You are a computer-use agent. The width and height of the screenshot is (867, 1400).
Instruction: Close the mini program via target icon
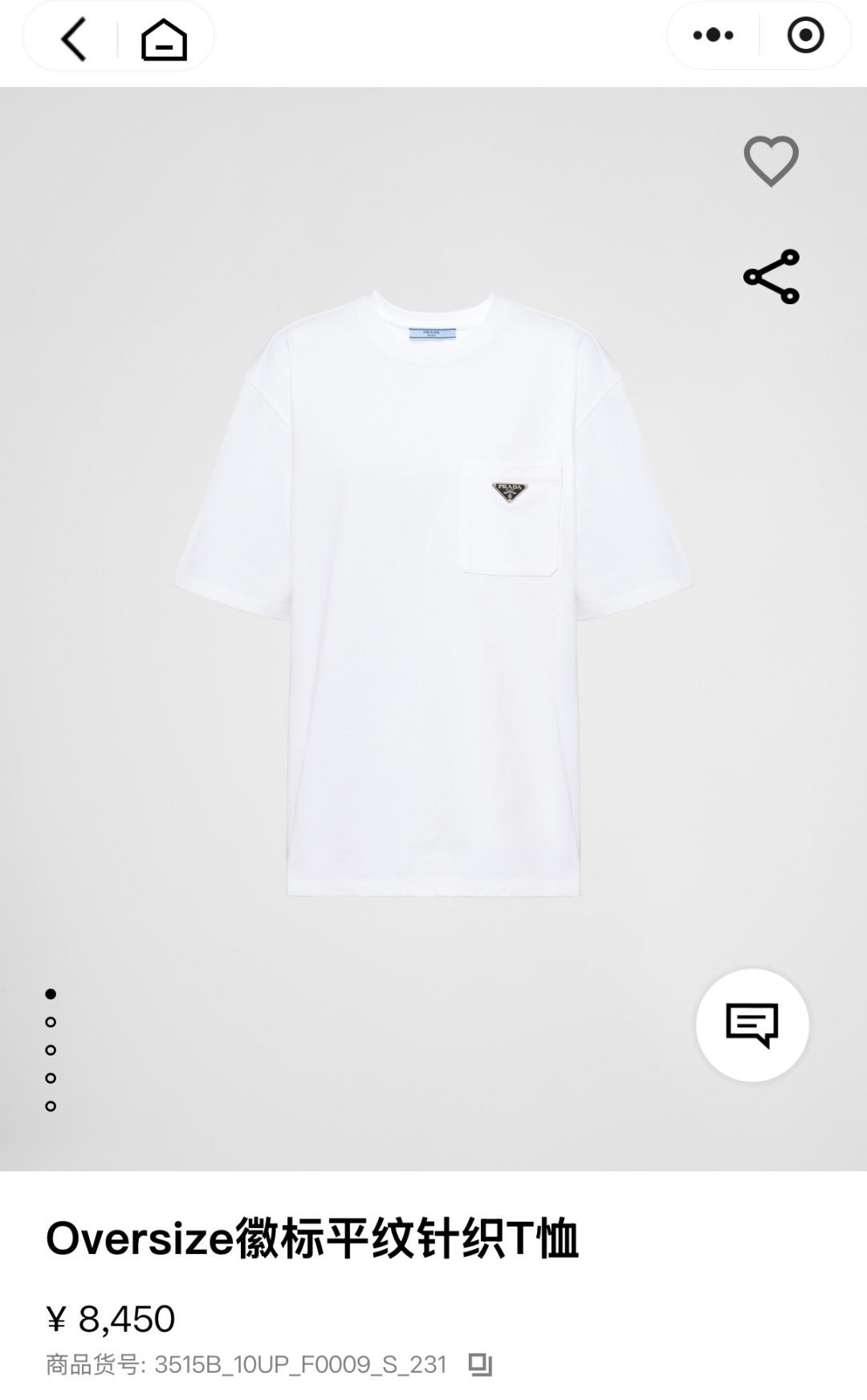(805, 35)
